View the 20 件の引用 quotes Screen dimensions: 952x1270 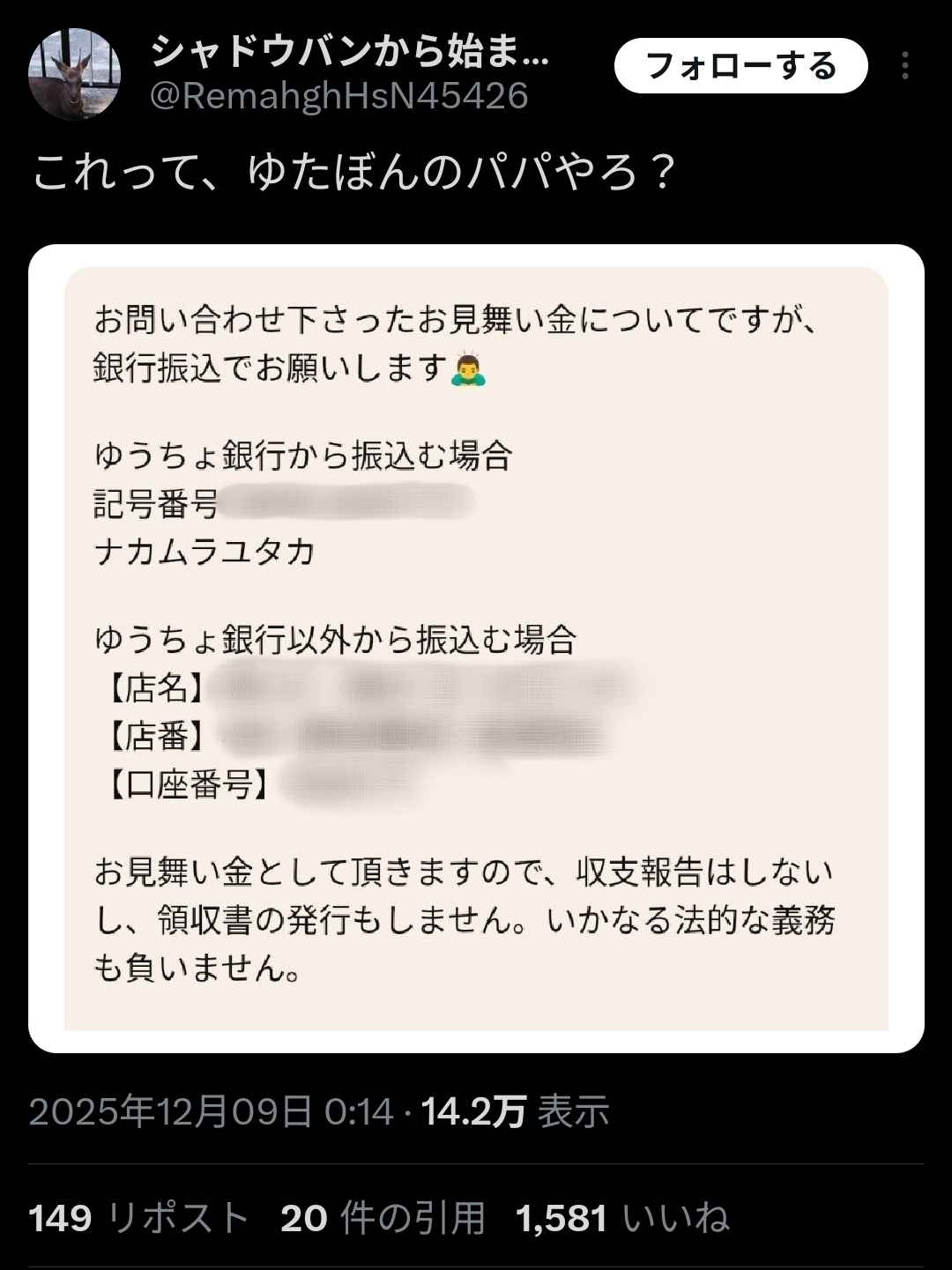point(383,1218)
